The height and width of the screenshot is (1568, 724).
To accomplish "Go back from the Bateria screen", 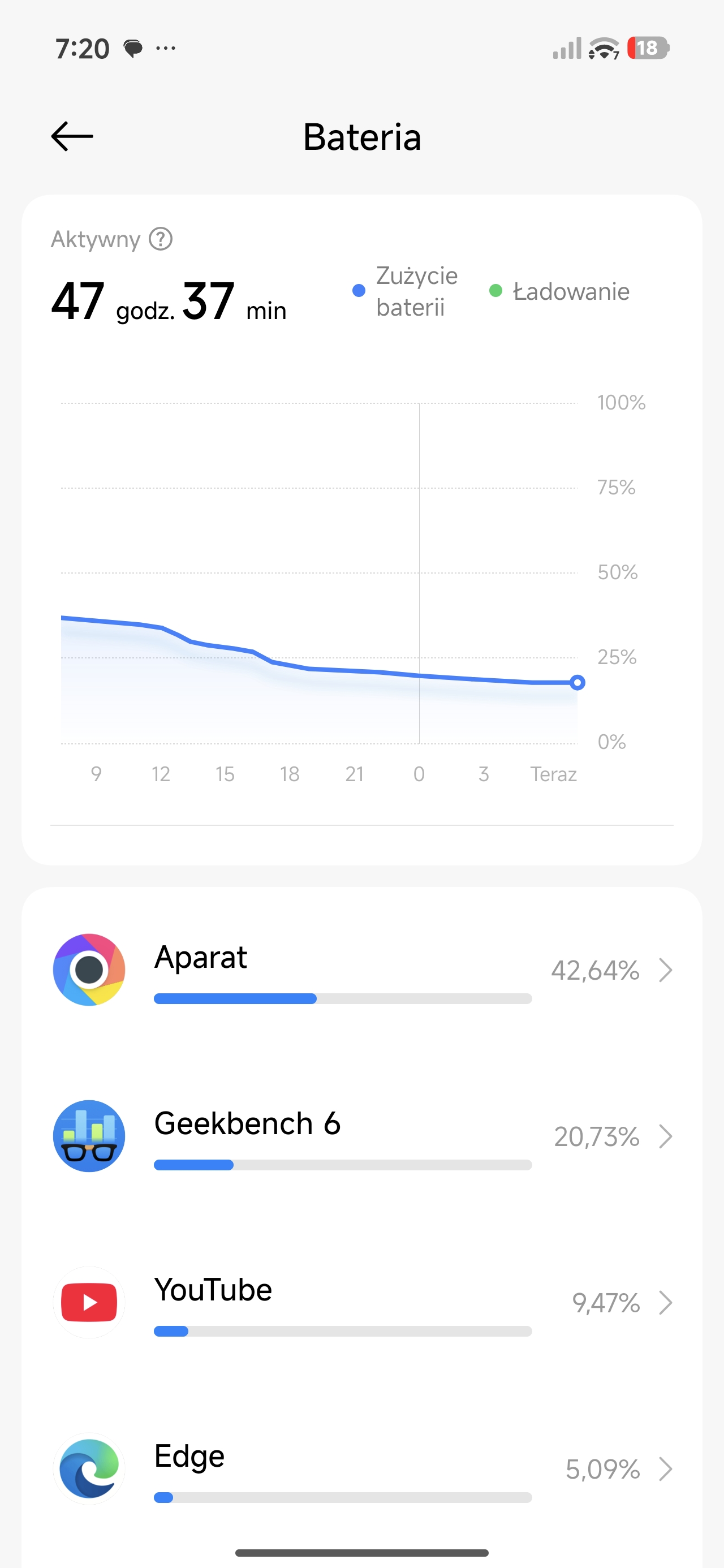I will coord(72,136).
